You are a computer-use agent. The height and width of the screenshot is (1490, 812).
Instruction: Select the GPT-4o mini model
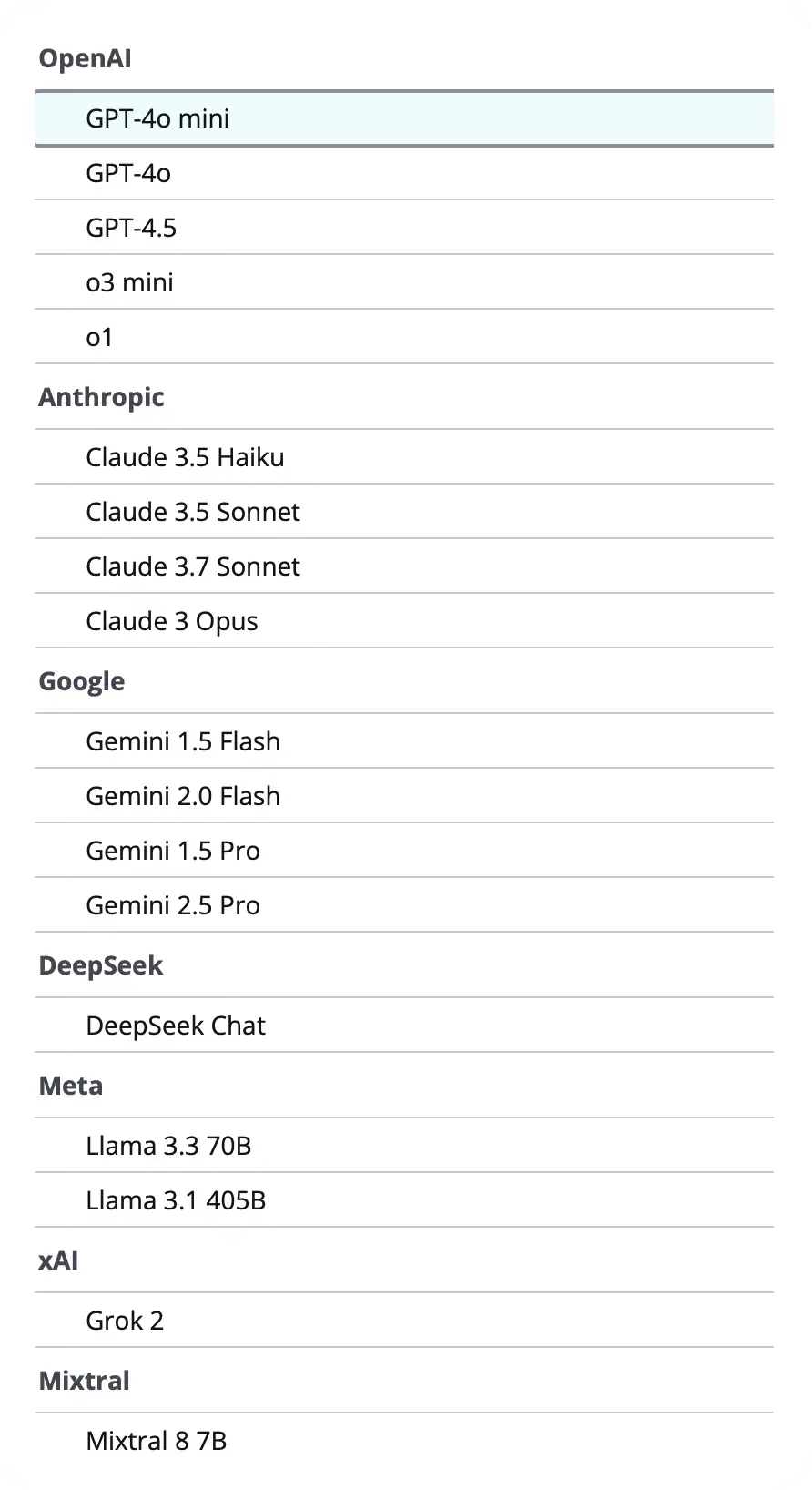pos(404,118)
